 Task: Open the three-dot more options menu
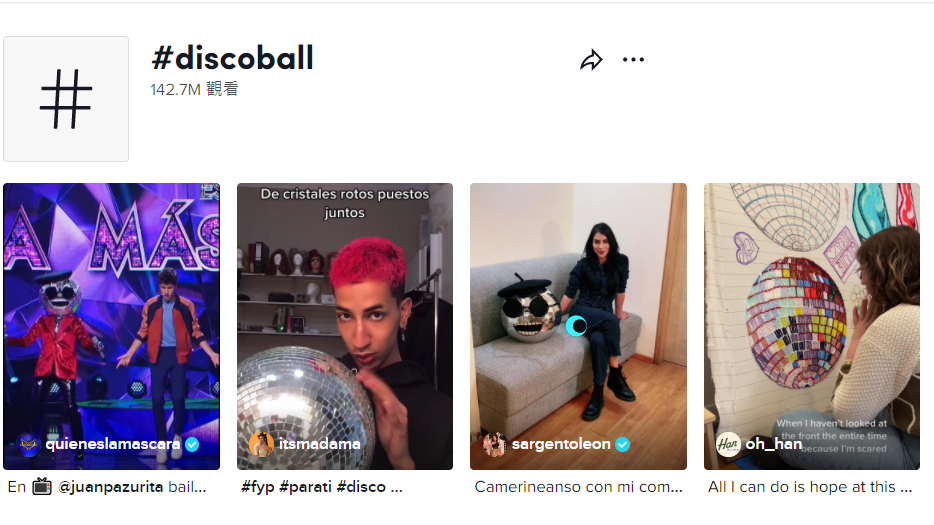(633, 60)
